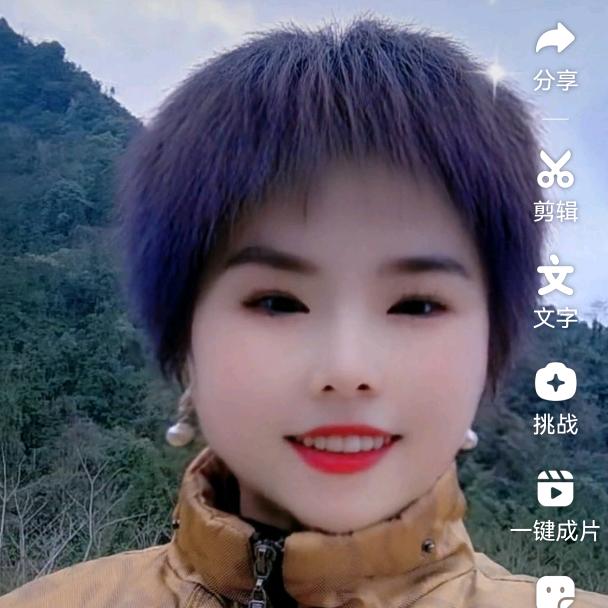Tap the 分享 share arrow
Screen dimensions: 608x608
[555, 41]
